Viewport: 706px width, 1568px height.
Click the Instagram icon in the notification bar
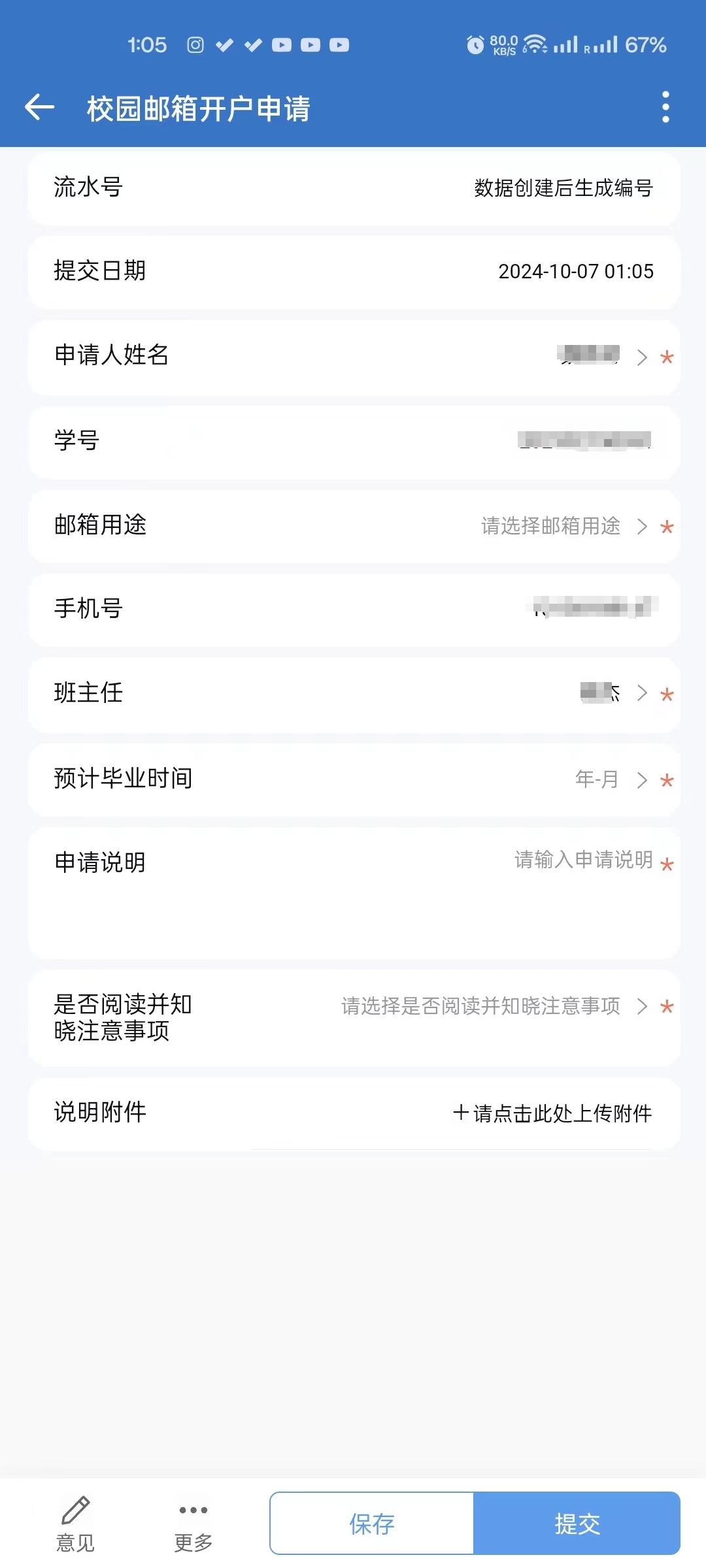[195, 44]
